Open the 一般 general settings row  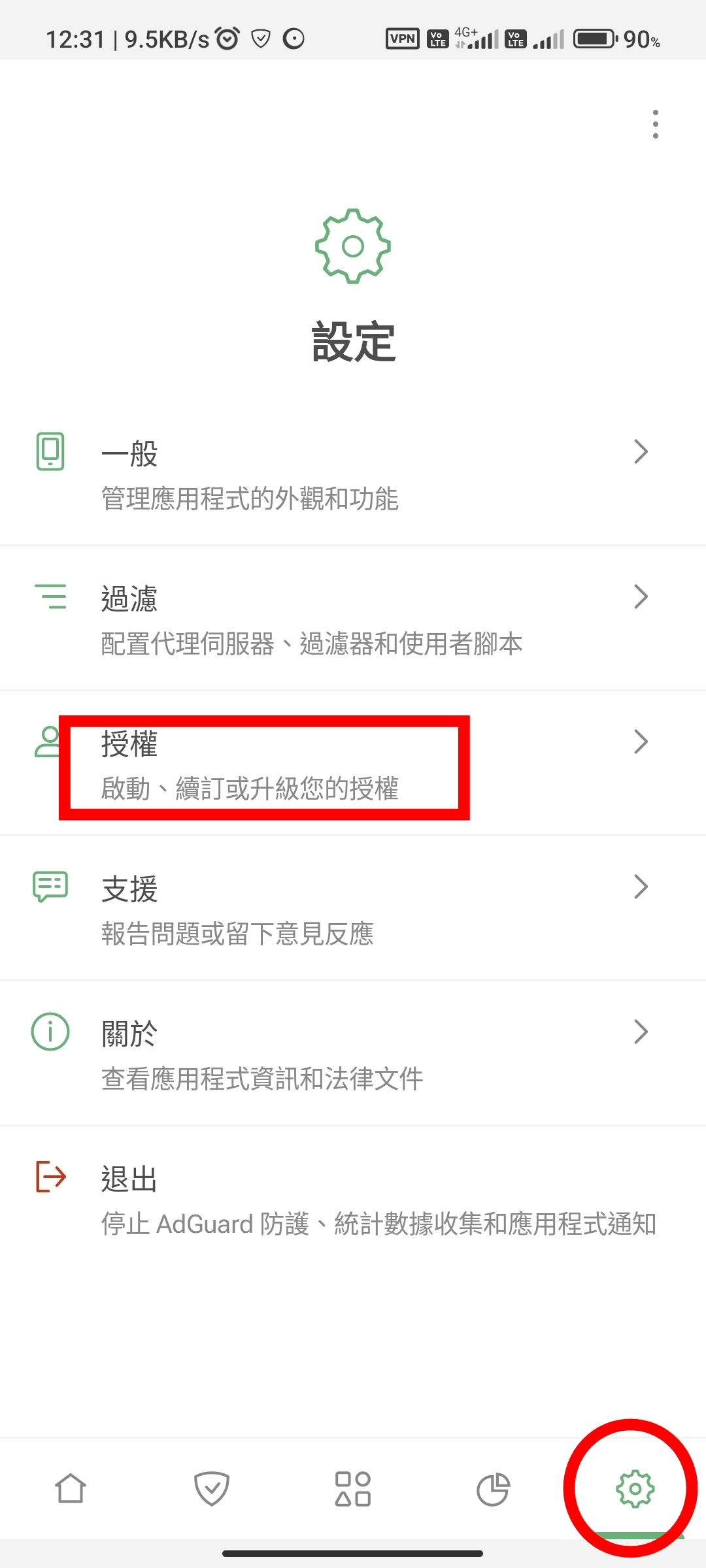353,474
